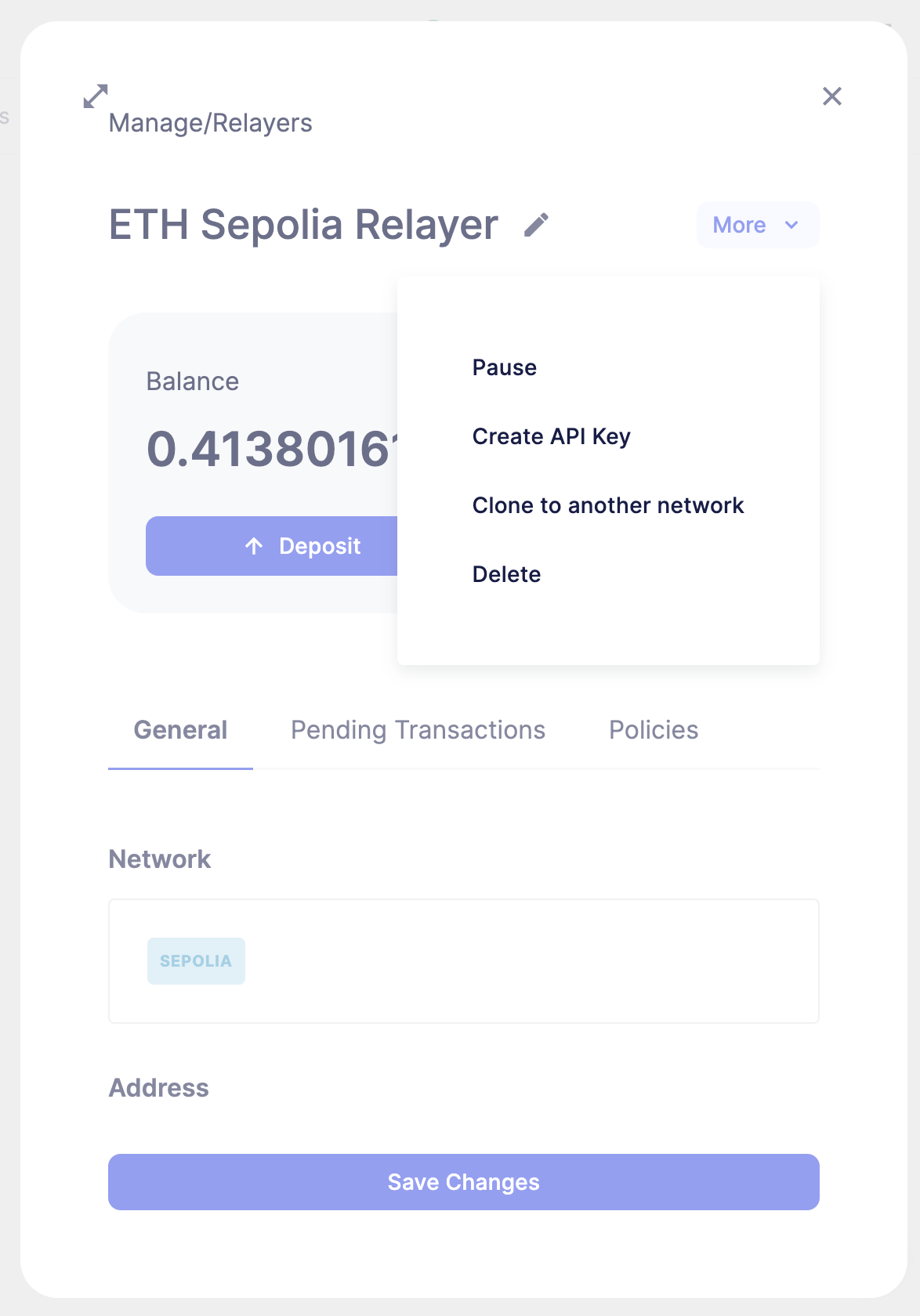Click the Address field area
Image resolution: width=920 pixels, height=1316 pixels.
[x=158, y=1087]
